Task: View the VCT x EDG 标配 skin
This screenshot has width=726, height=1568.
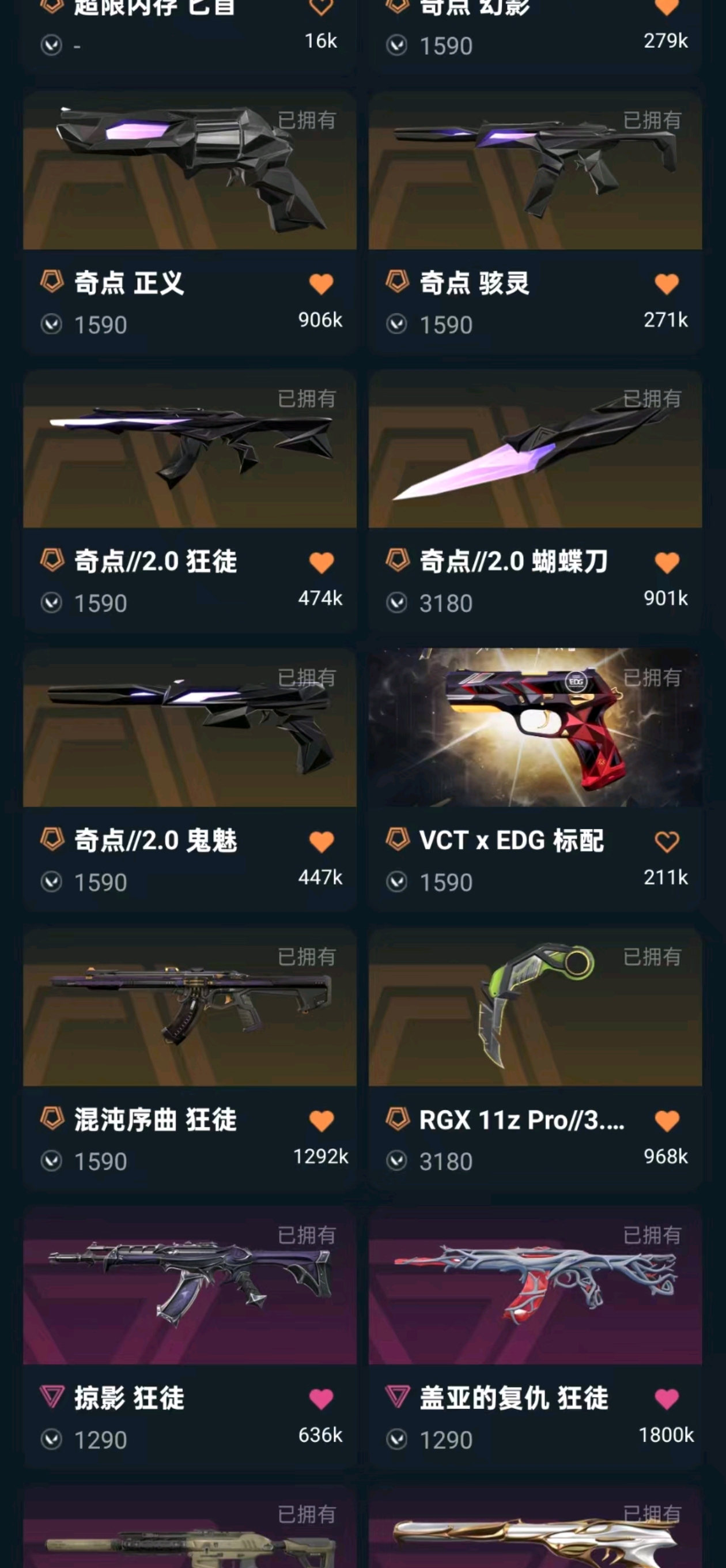Action: point(535,728)
